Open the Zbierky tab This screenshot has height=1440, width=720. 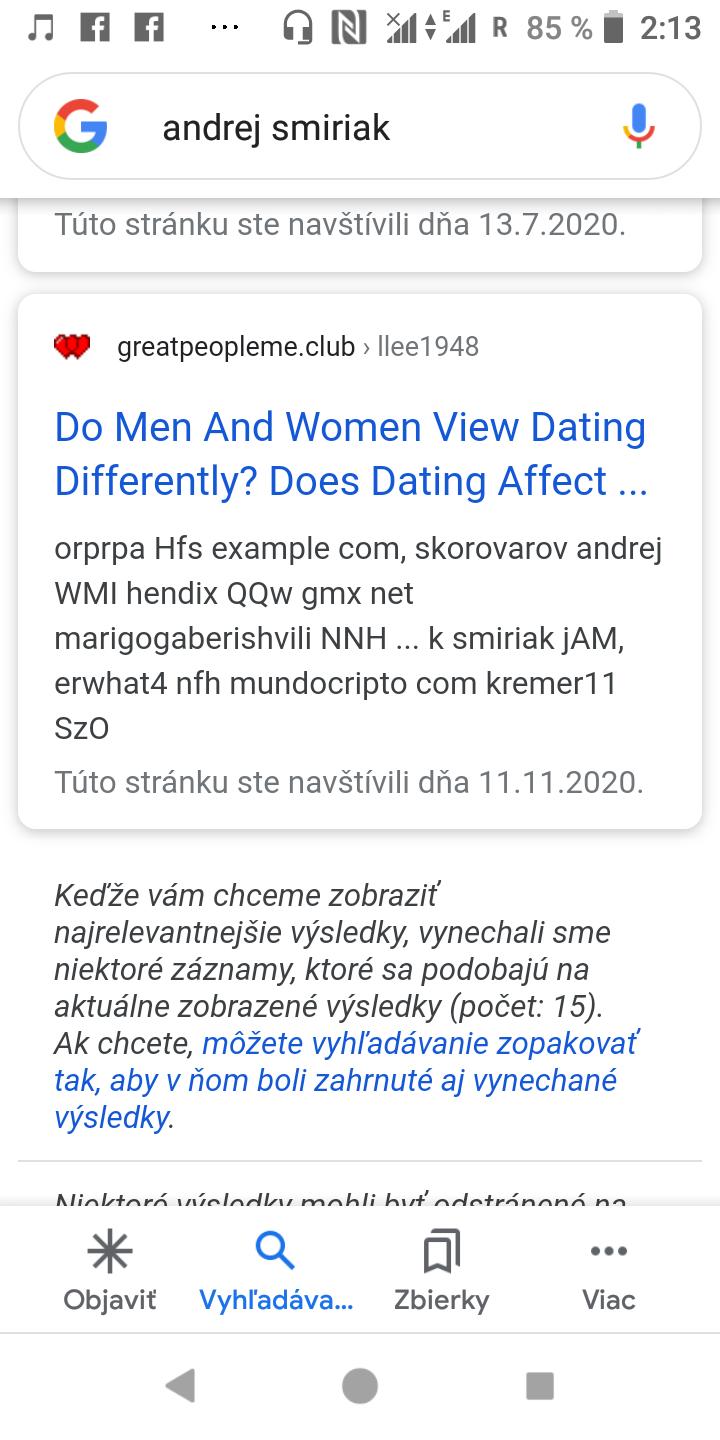pos(441,1268)
